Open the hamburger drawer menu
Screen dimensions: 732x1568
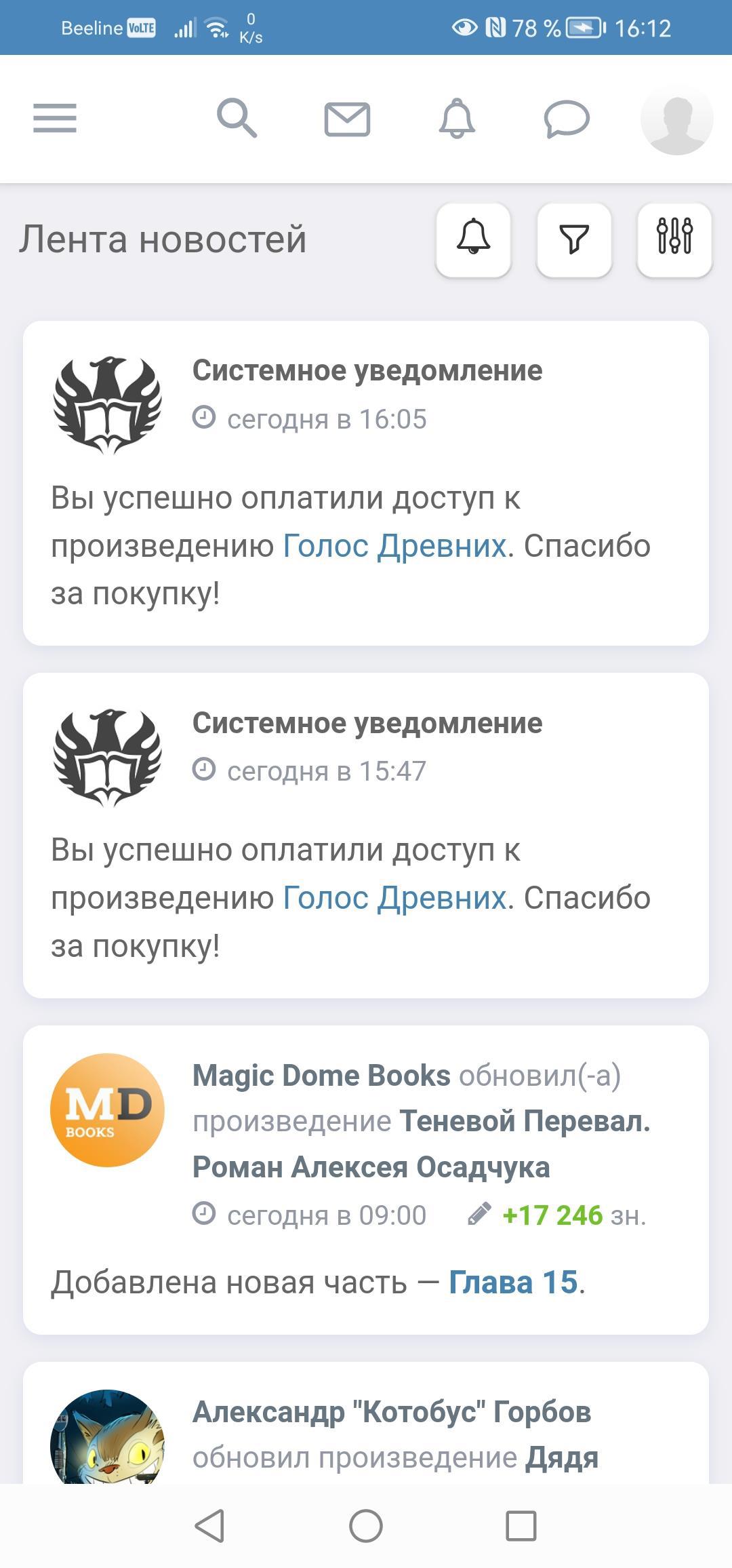tap(55, 119)
